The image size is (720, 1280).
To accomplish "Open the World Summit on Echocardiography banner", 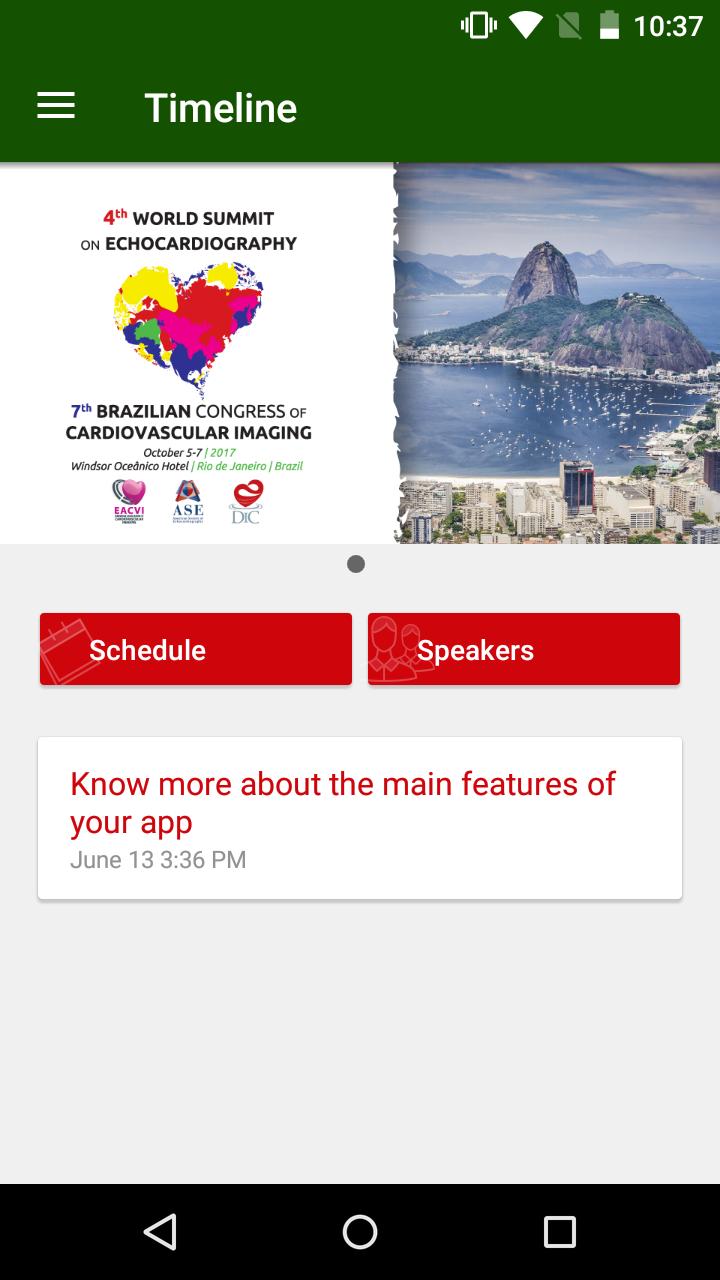I will click(x=360, y=353).
